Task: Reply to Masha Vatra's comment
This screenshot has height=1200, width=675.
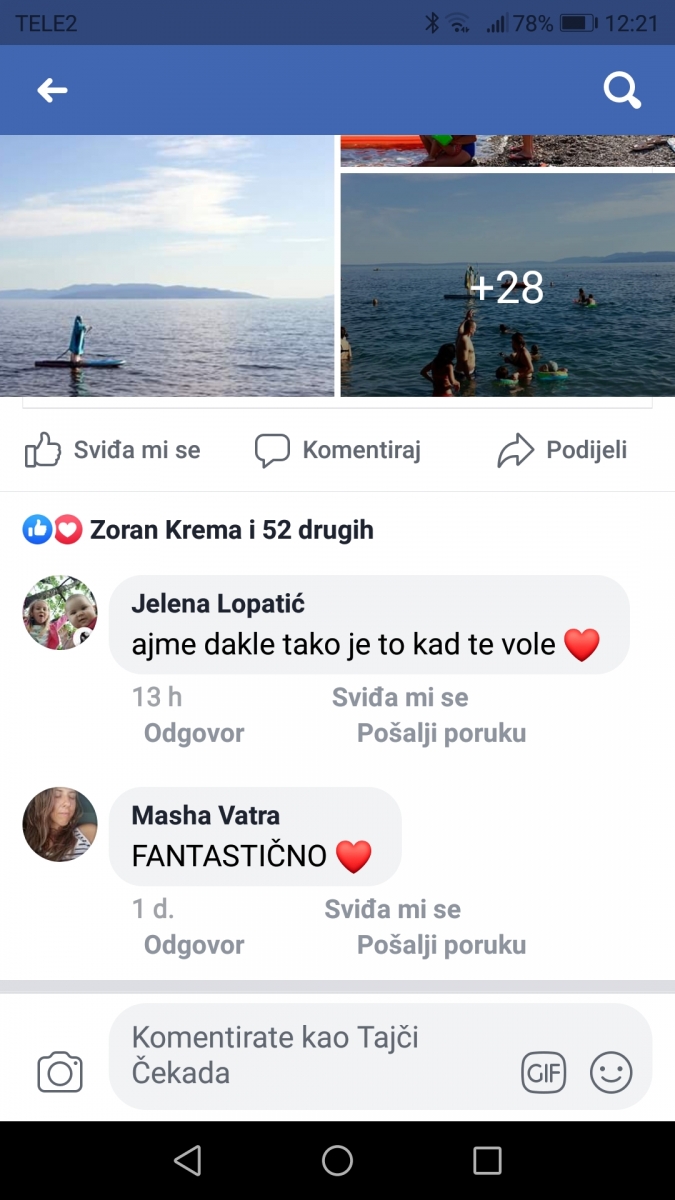Action: [194, 945]
